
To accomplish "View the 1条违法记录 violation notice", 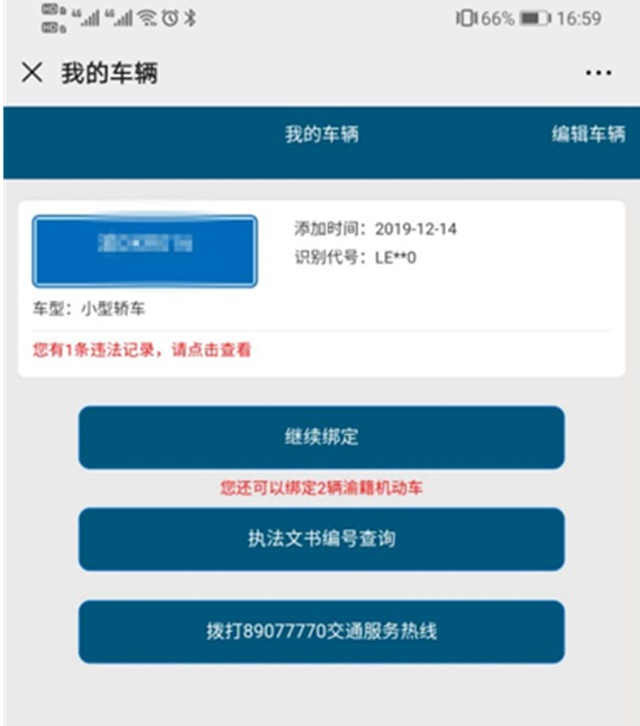I will [x=142, y=350].
